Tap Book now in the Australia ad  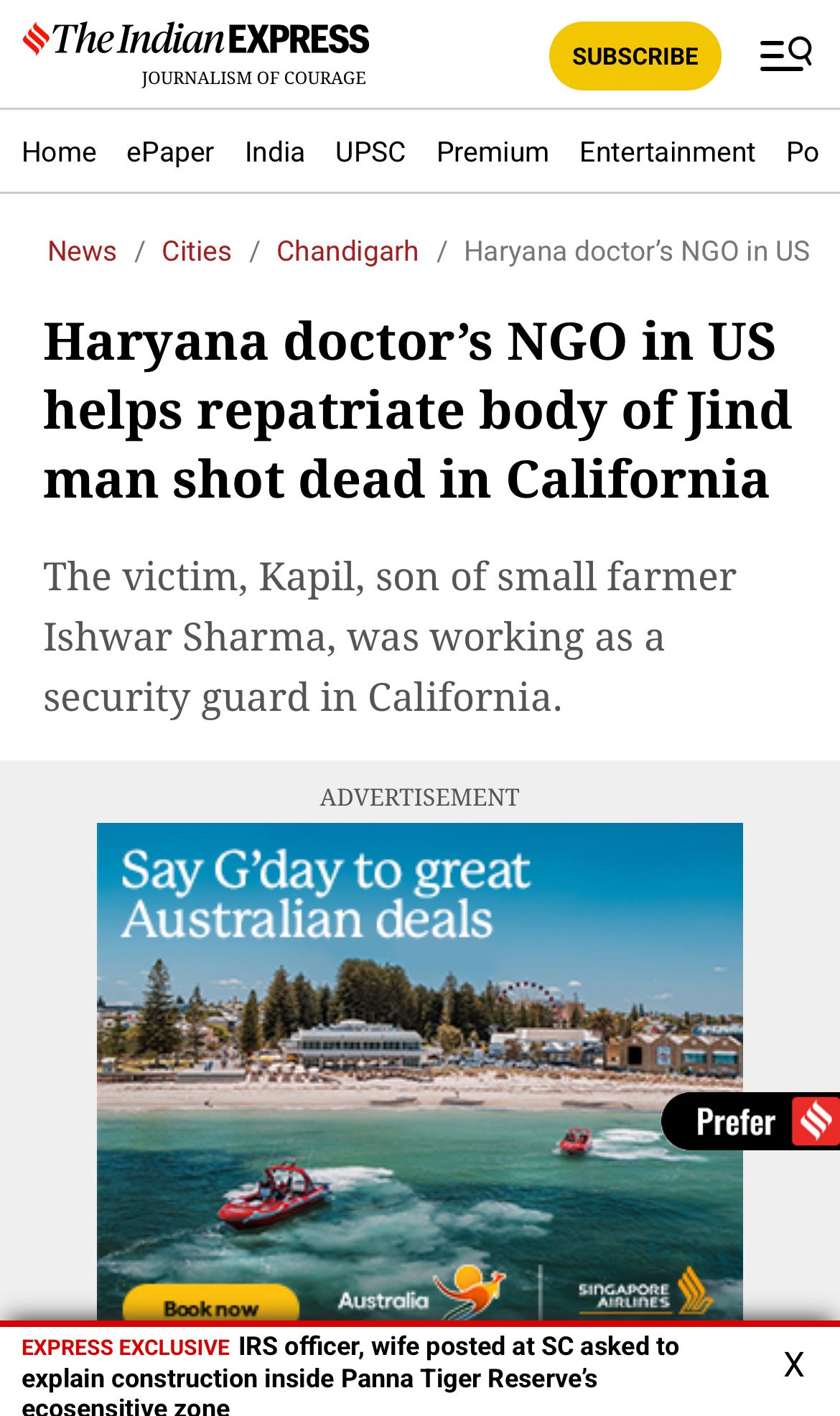click(210, 1308)
